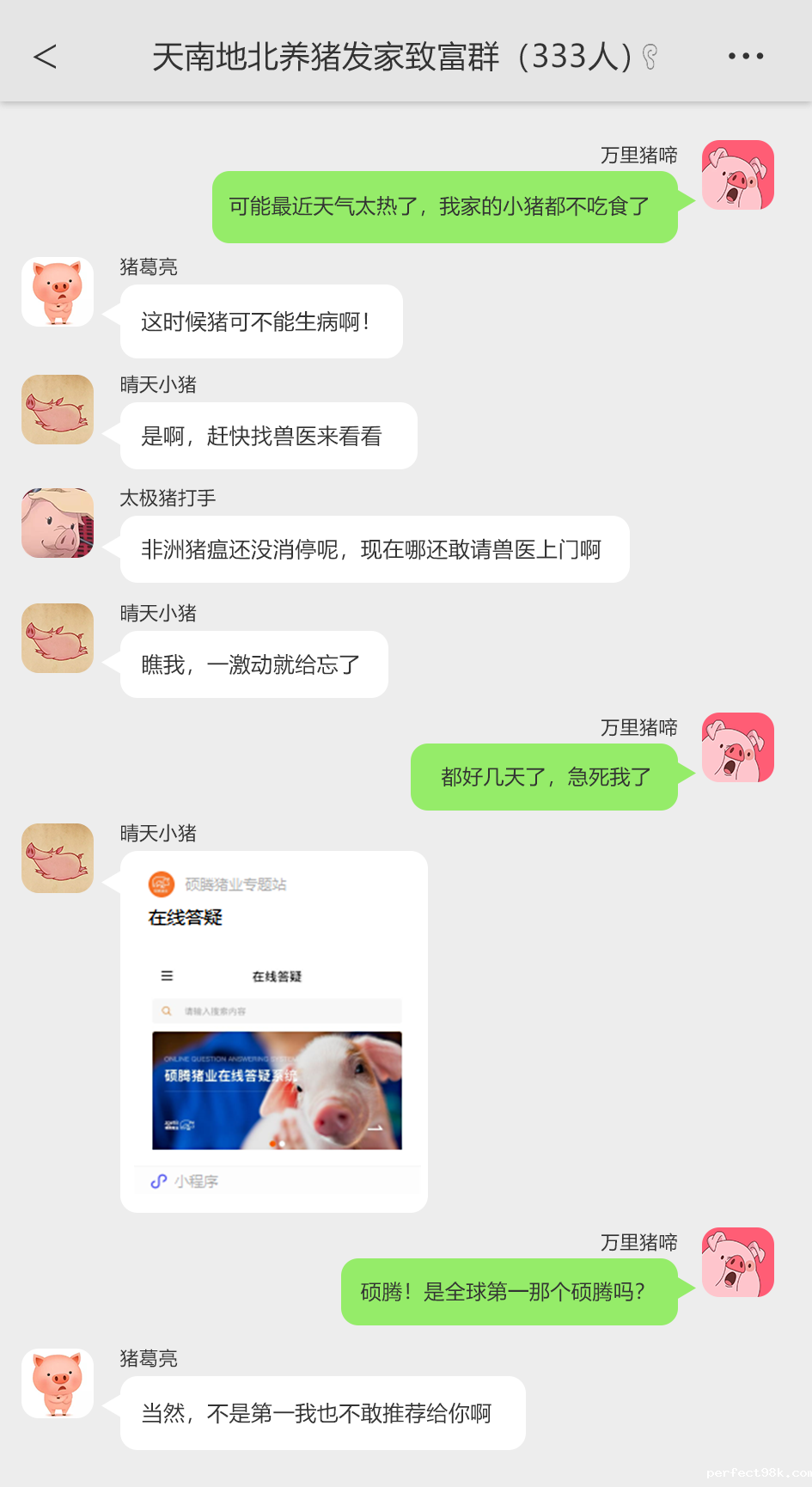Tap 万里猪啼's avatar beside 都好几天了 message

click(x=737, y=747)
